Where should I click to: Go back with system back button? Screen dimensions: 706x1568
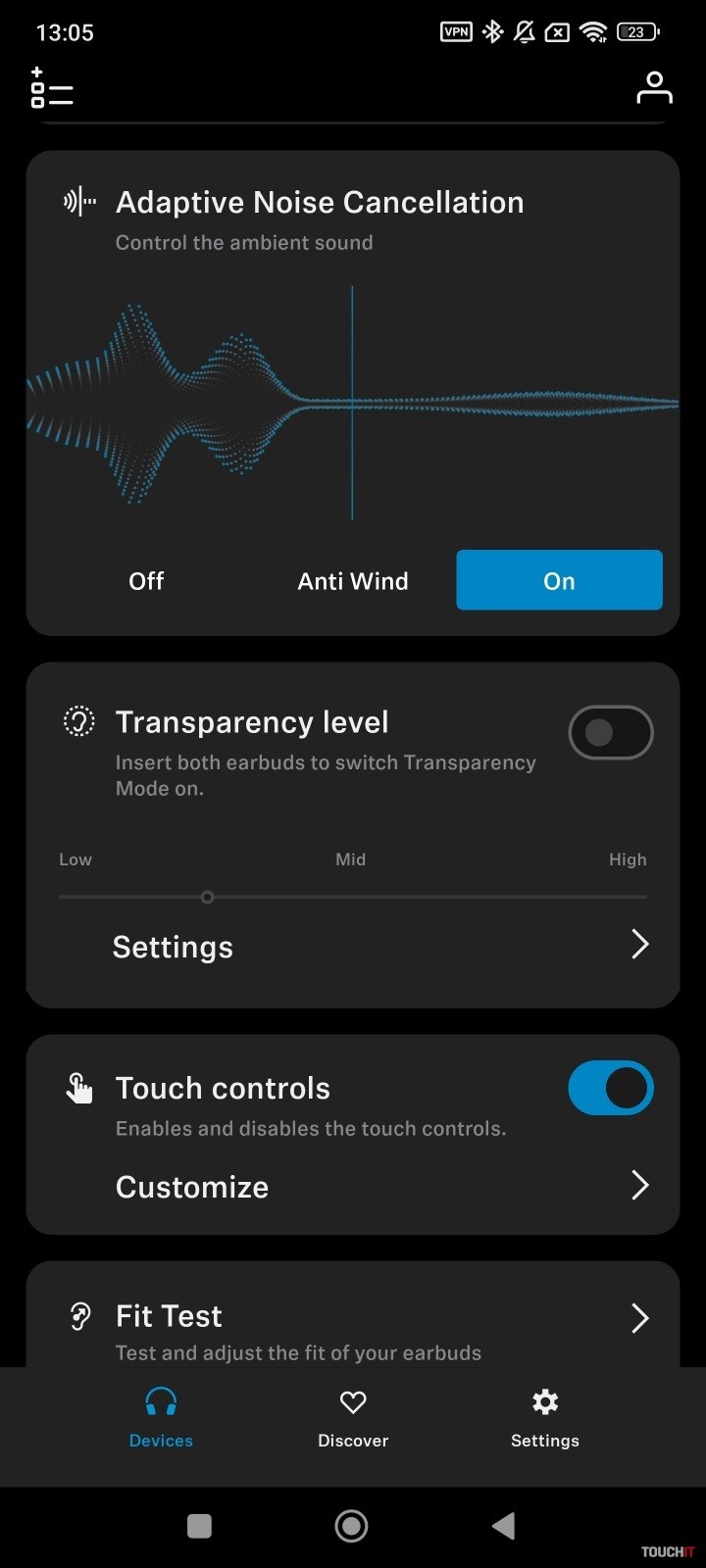[503, 1526]
